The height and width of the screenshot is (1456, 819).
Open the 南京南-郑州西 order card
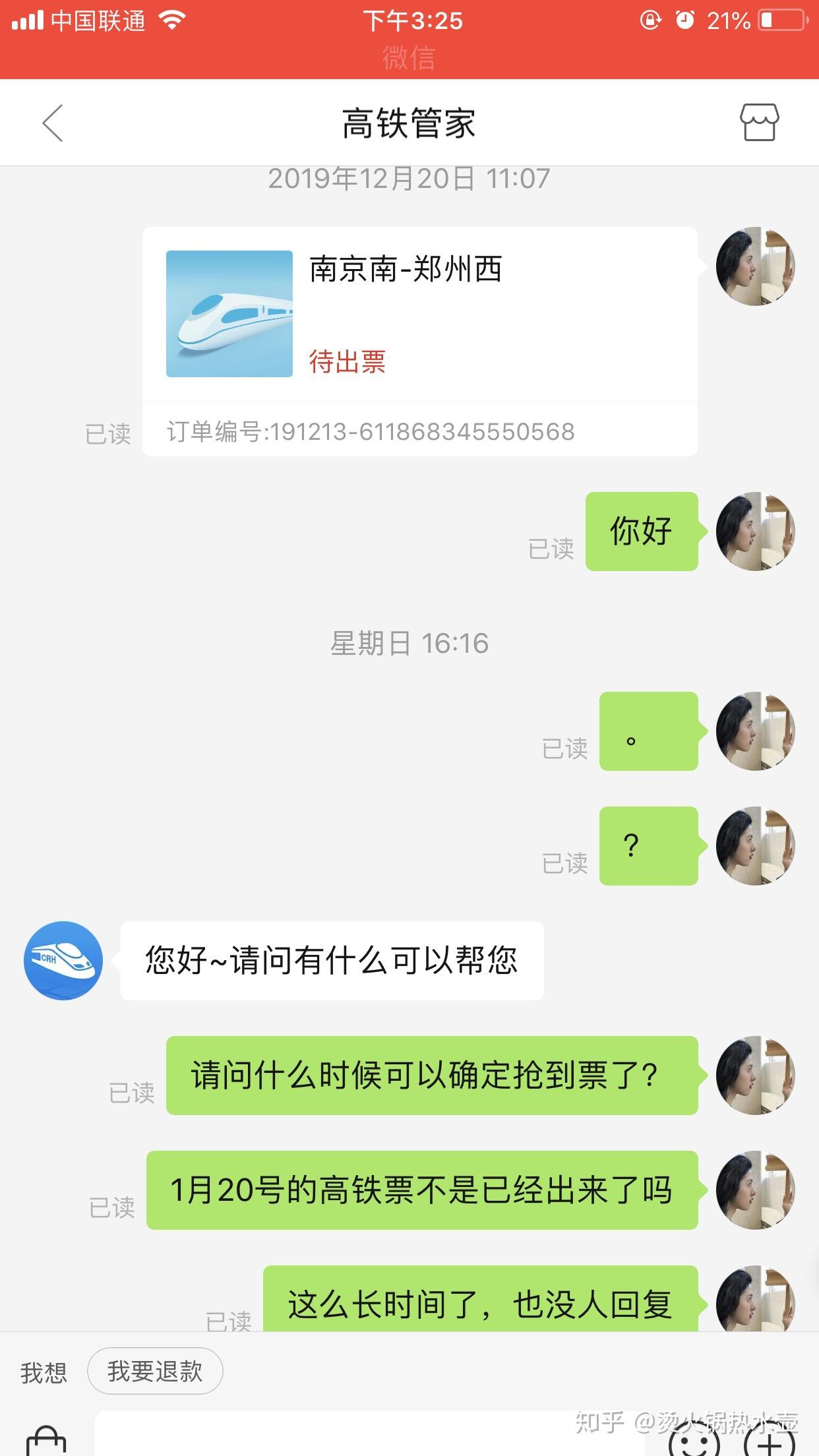[419, 314]
